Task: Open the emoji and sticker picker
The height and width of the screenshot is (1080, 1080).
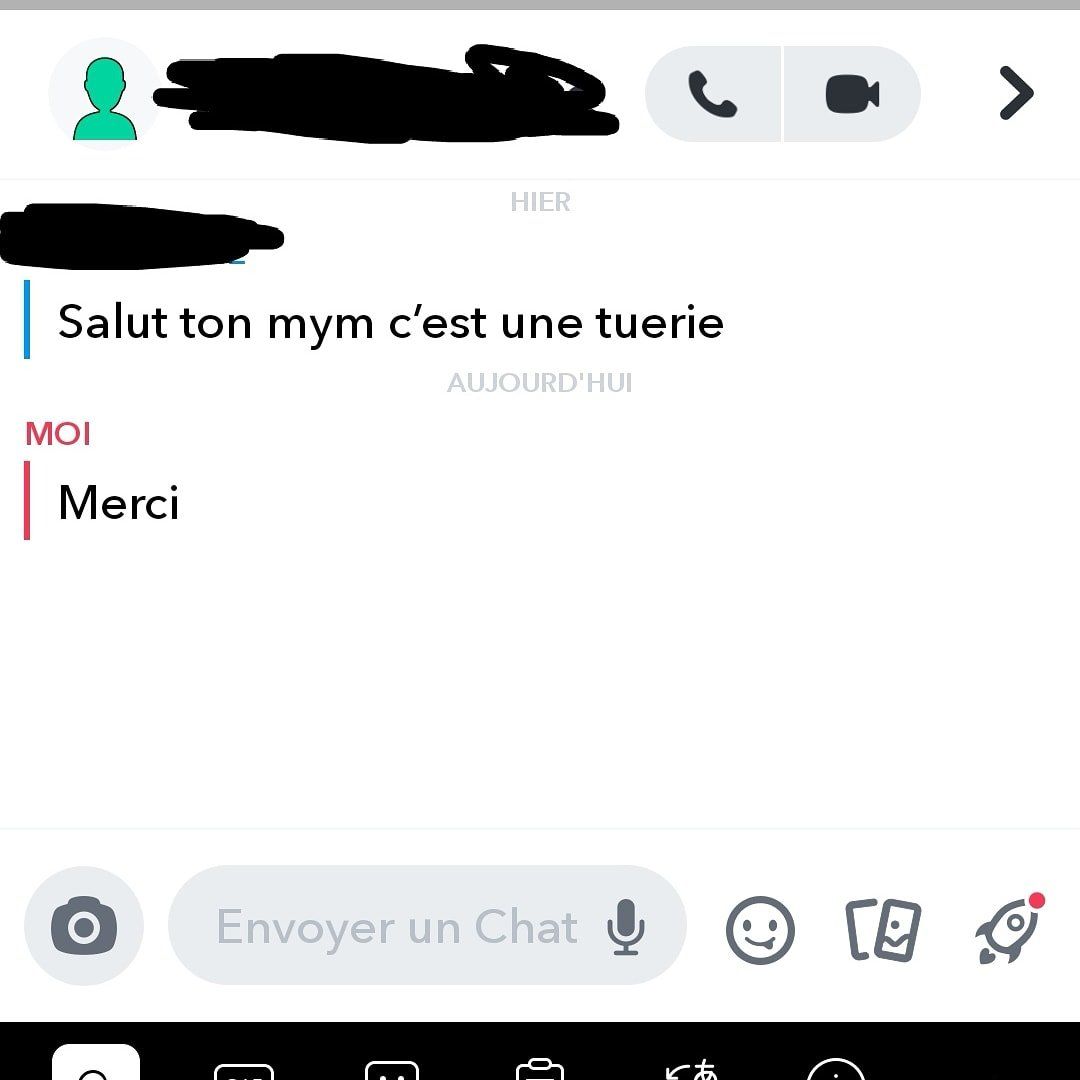Action: click(760, 929)
